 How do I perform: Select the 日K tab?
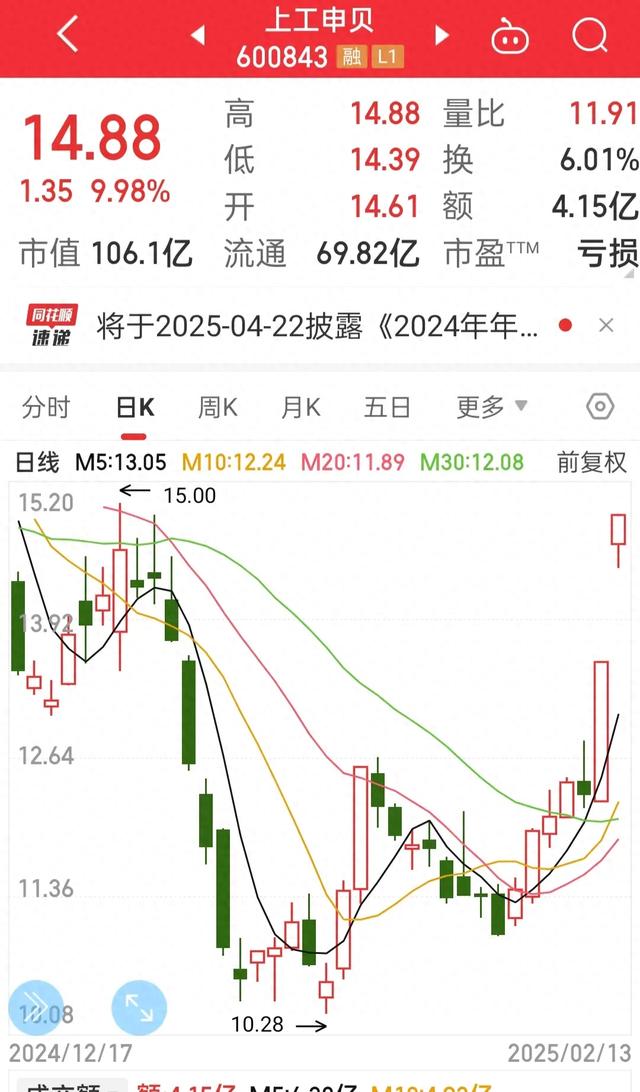[135, 407]
